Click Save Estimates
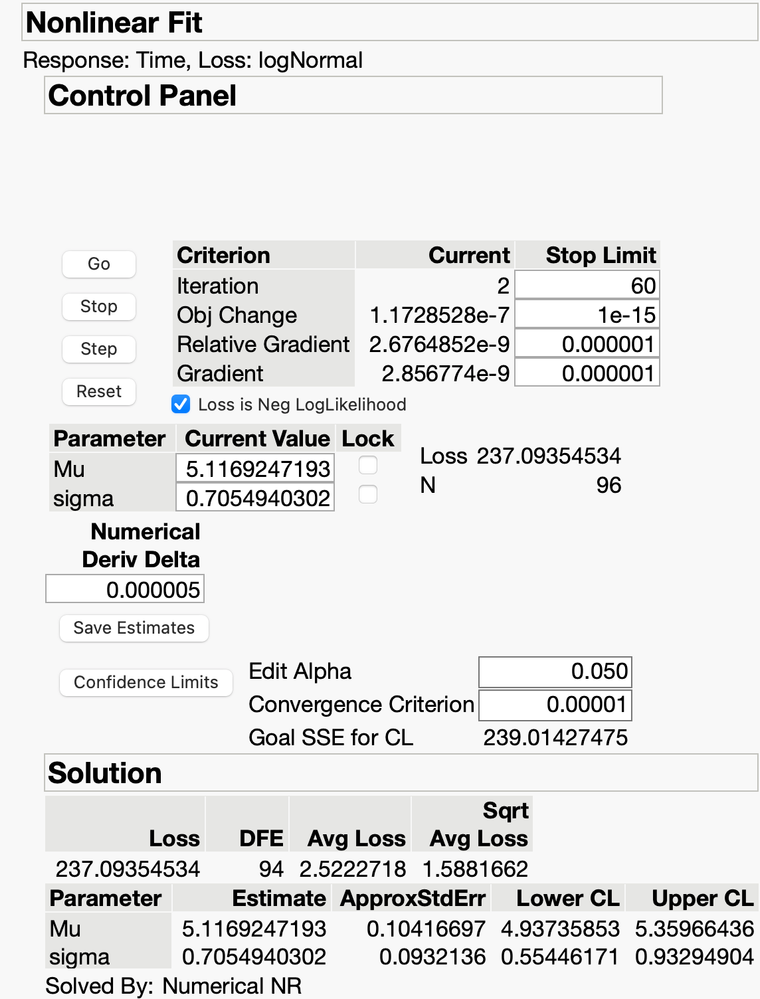 (x=134, y=628)
